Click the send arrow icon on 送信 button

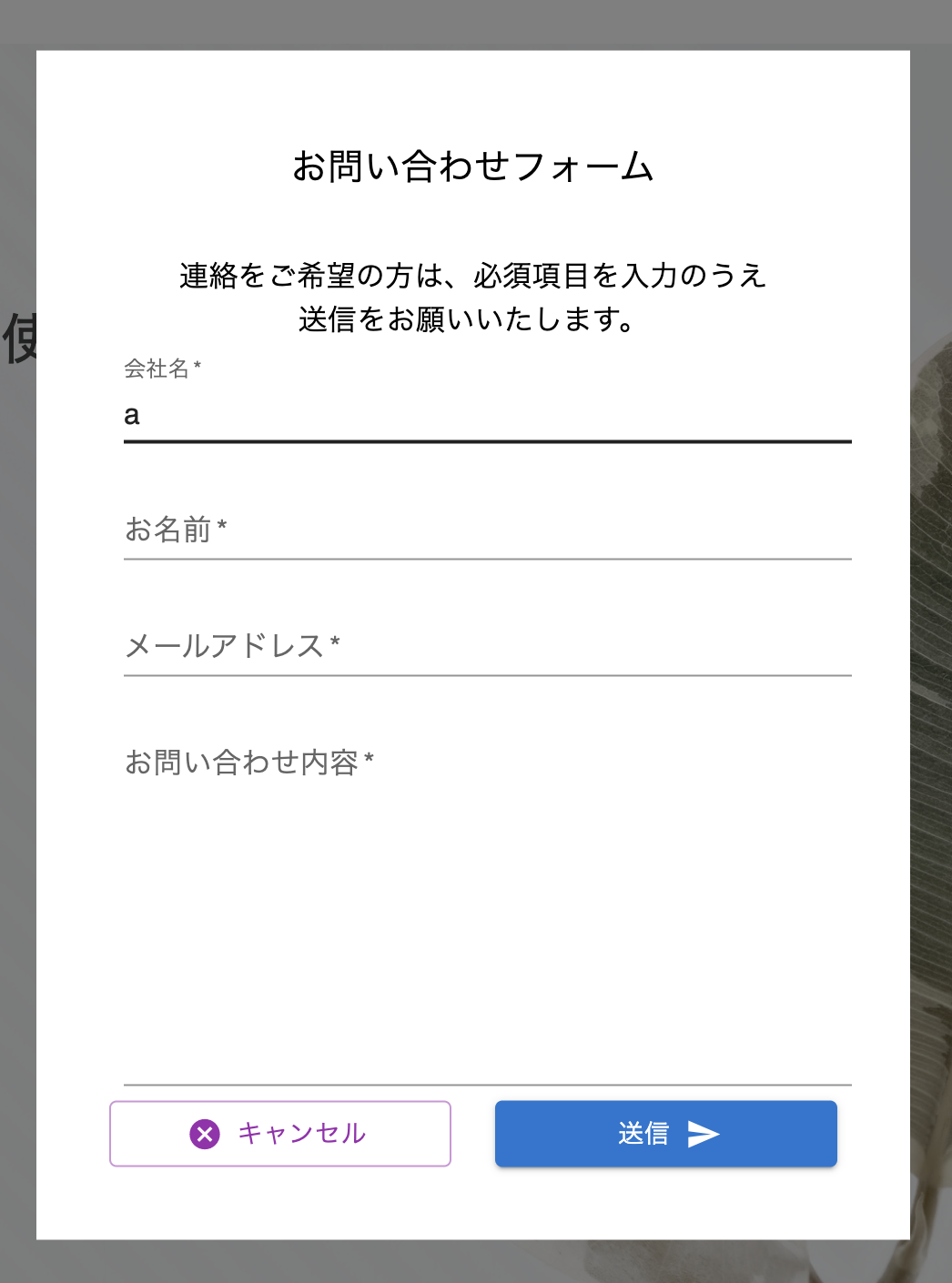coord(703,1134)
